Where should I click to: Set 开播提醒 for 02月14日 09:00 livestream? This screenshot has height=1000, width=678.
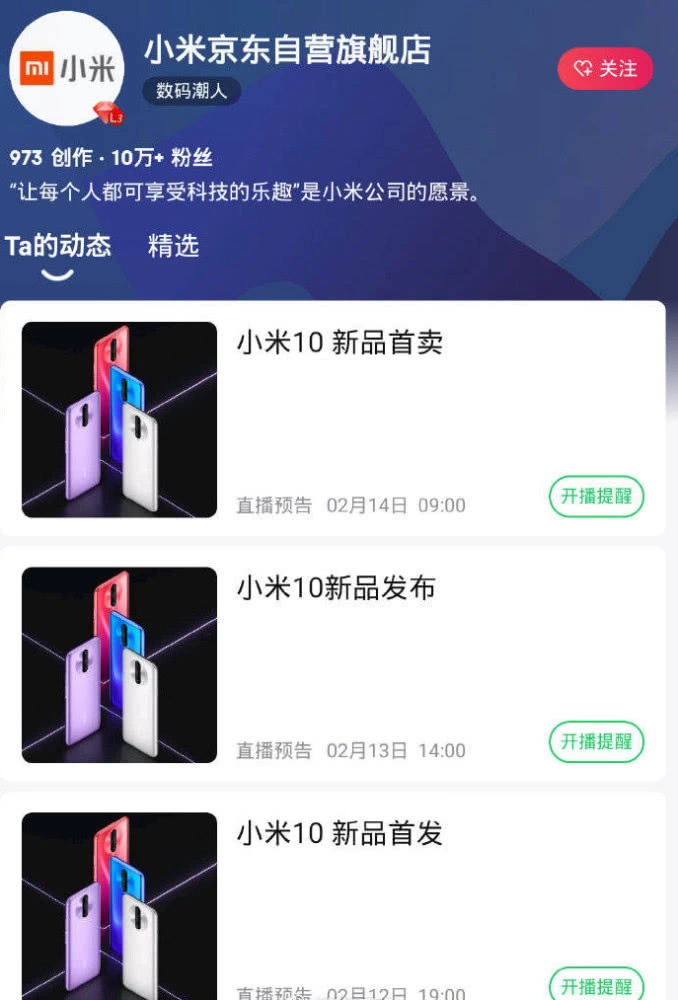[596, 496]
